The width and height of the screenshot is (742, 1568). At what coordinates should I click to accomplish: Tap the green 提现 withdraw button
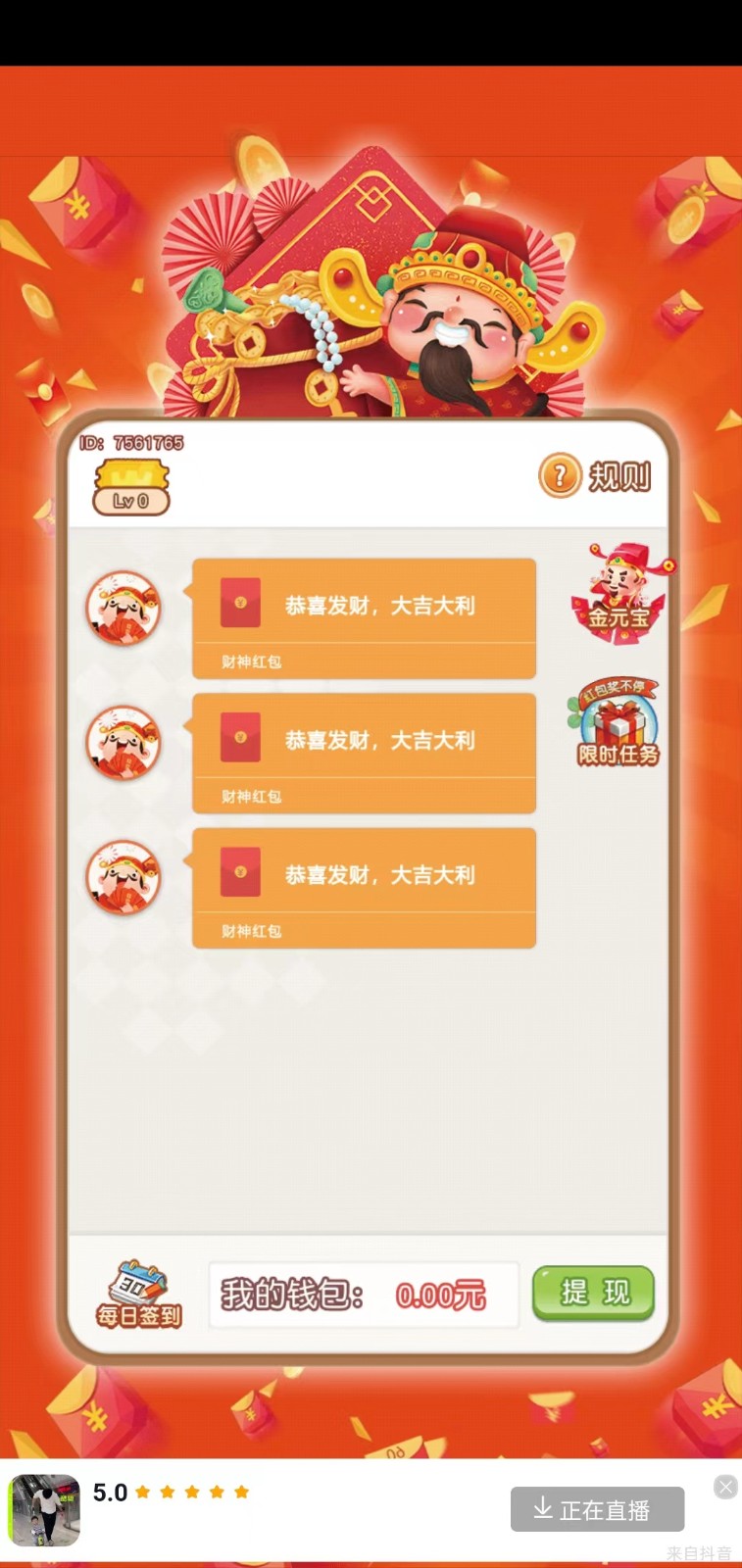click(x=593, y=1293)
